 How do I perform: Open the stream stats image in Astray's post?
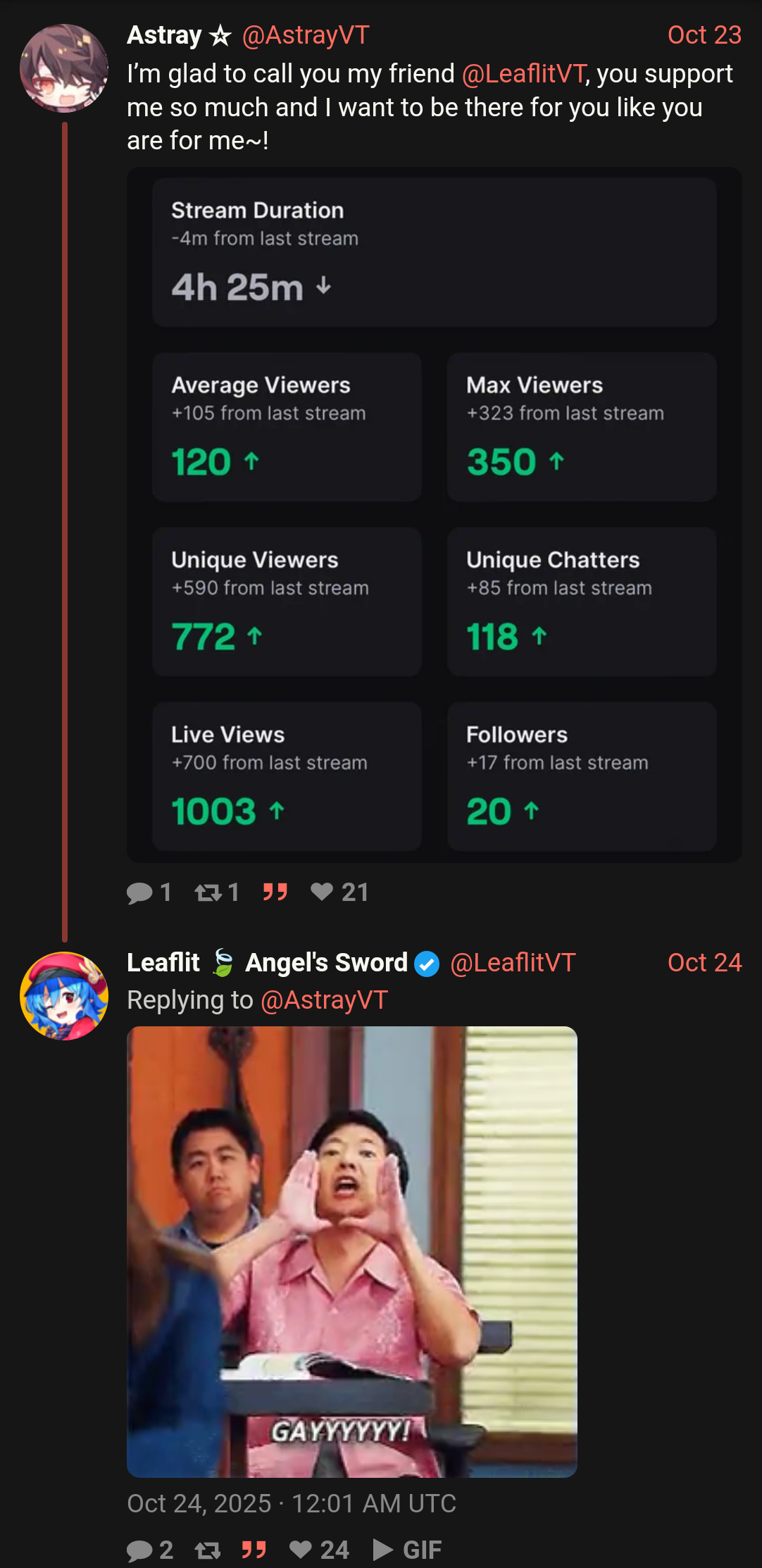434,514
